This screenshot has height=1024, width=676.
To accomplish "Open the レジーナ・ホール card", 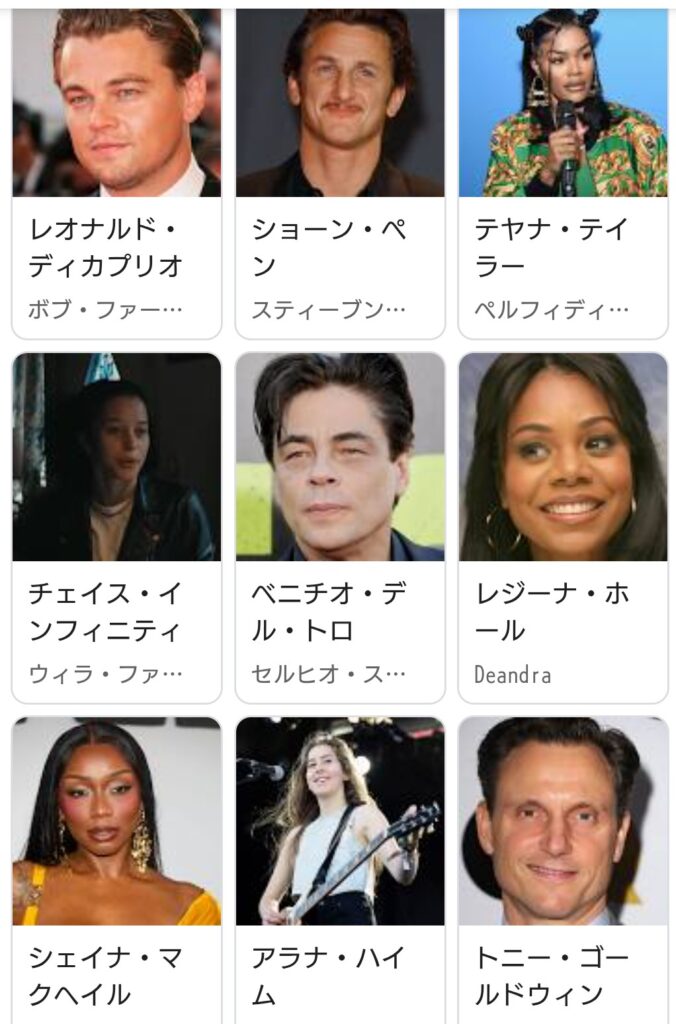I will tap(563, 527).
